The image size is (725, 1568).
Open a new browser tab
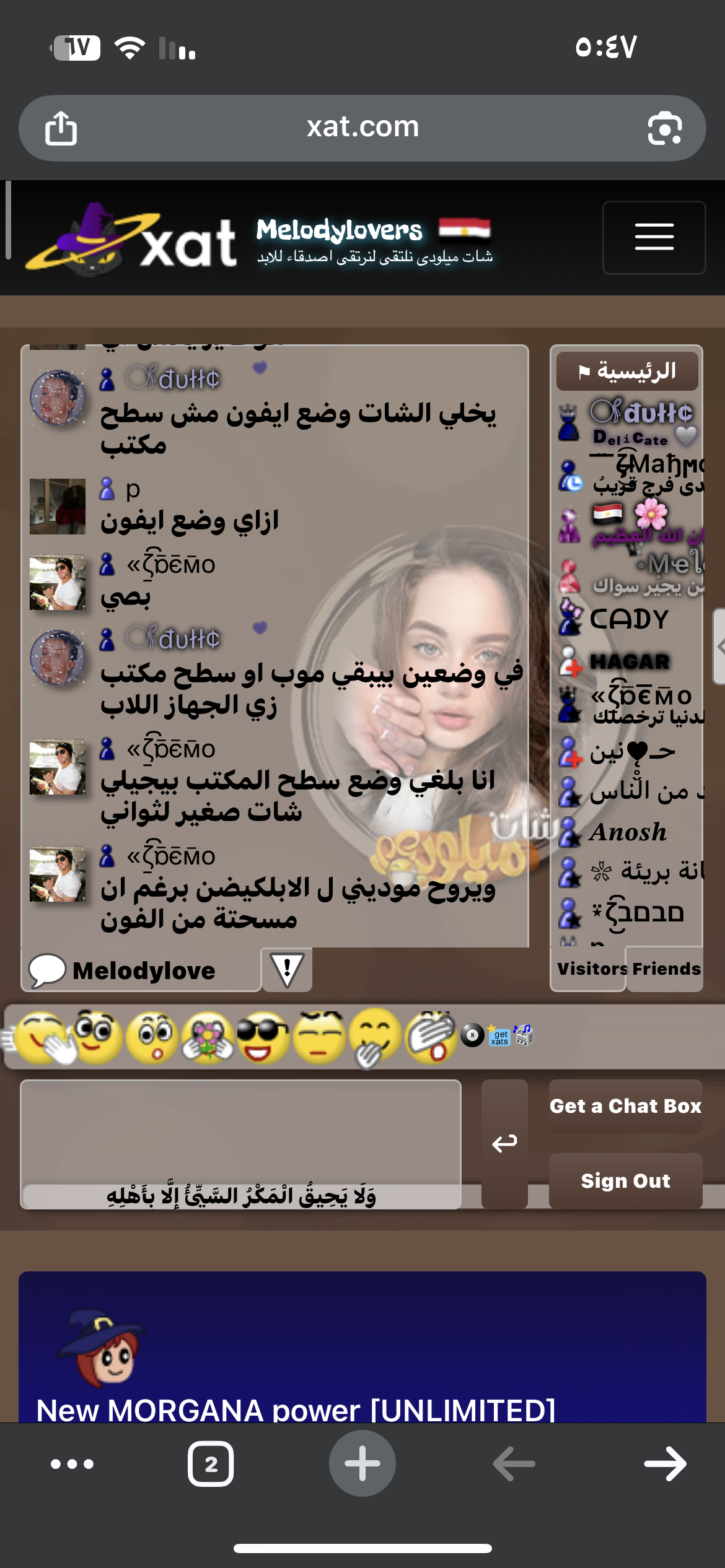tap(362, 1463)
